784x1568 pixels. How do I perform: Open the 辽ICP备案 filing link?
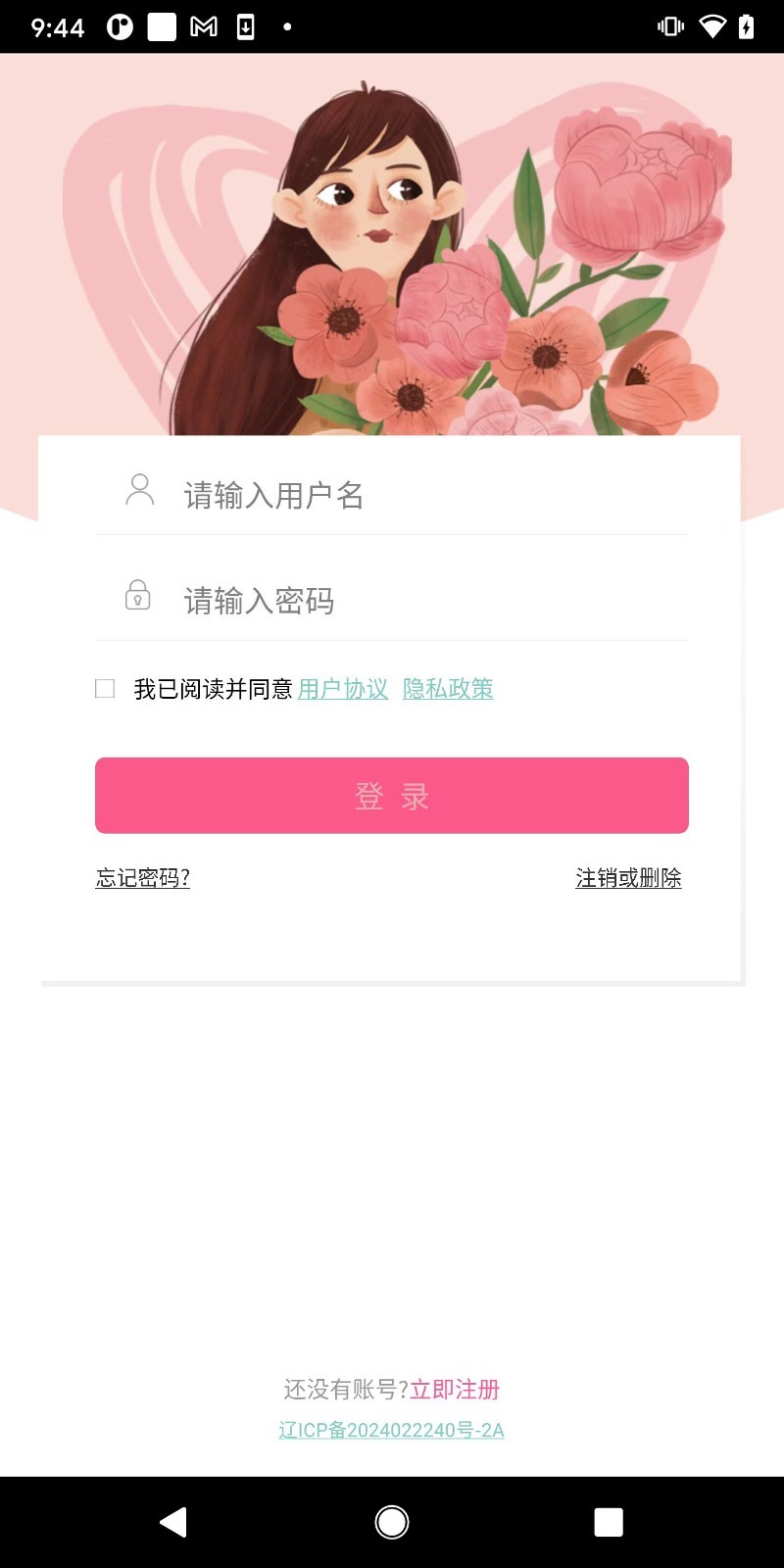click(392, 1431)
